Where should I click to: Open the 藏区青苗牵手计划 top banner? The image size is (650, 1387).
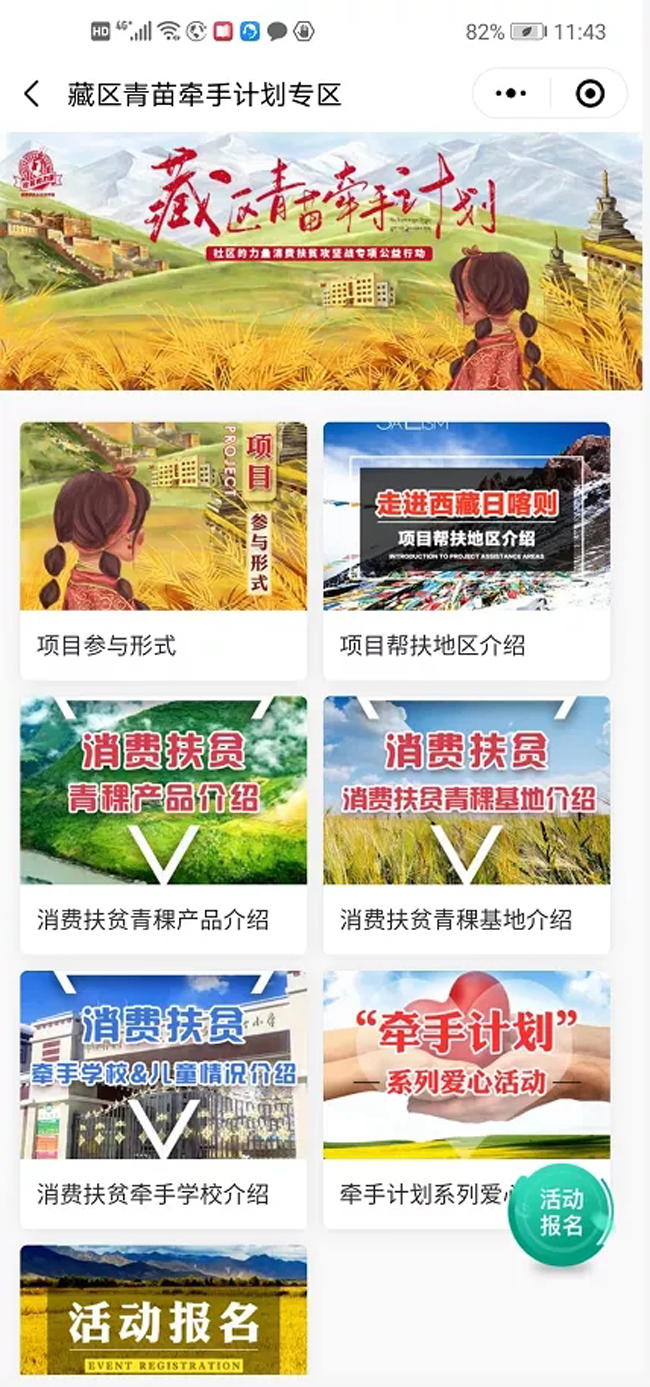point(324,262)
